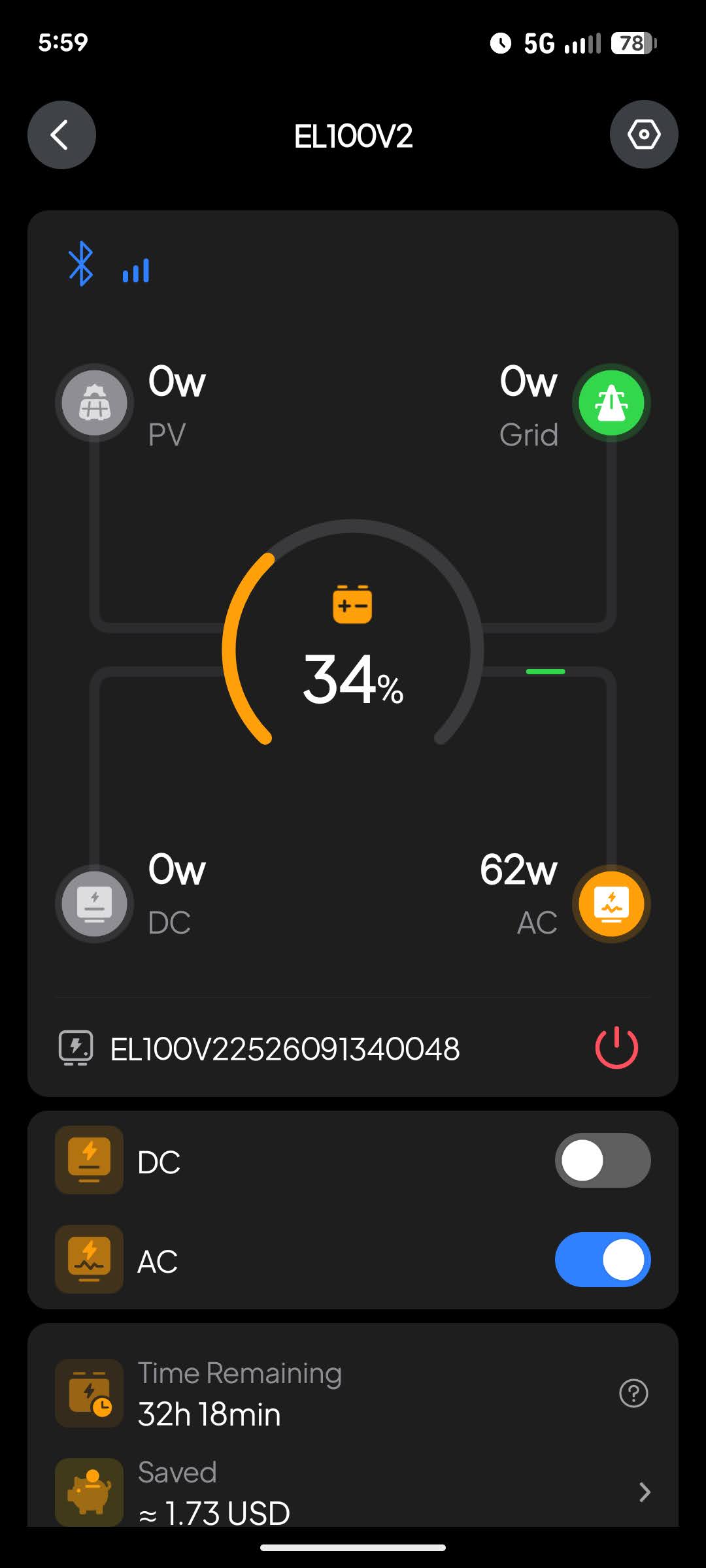706x1568 pixels.
Task: Tap the green Grid icon
Action: pos(611,403)
